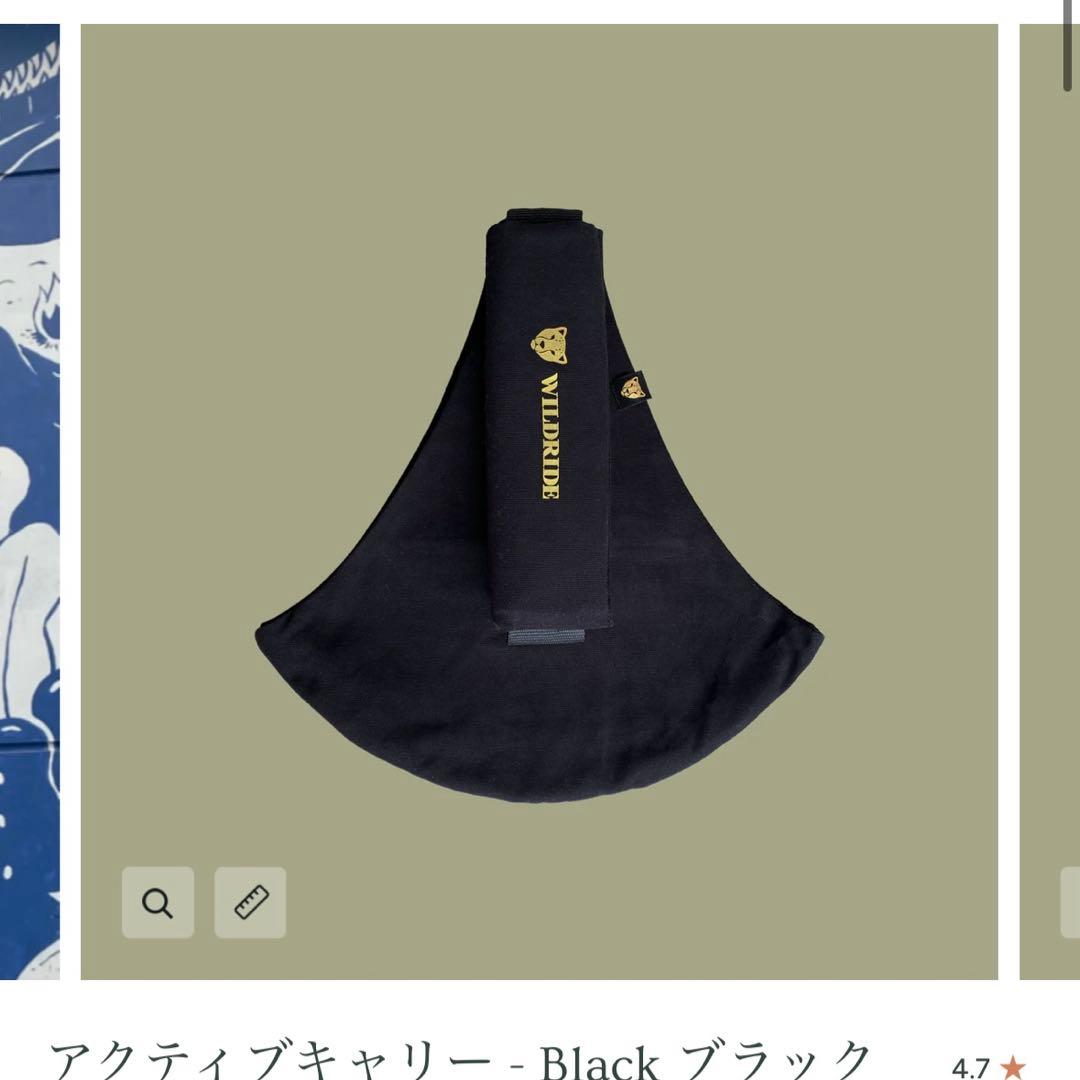Open the ruler size guide icon

pos(250,903)
